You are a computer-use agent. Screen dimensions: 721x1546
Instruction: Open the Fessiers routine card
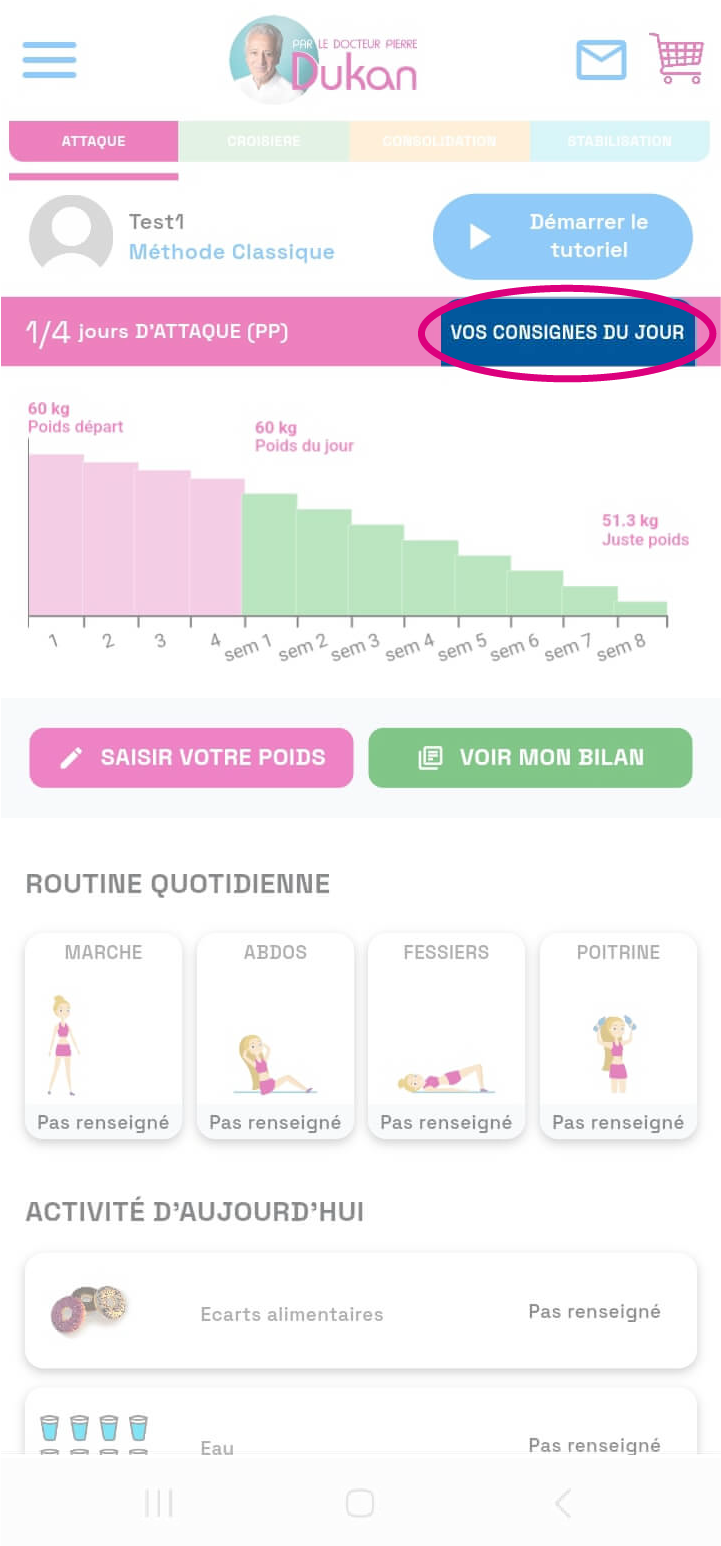(x=446, y=1035)
